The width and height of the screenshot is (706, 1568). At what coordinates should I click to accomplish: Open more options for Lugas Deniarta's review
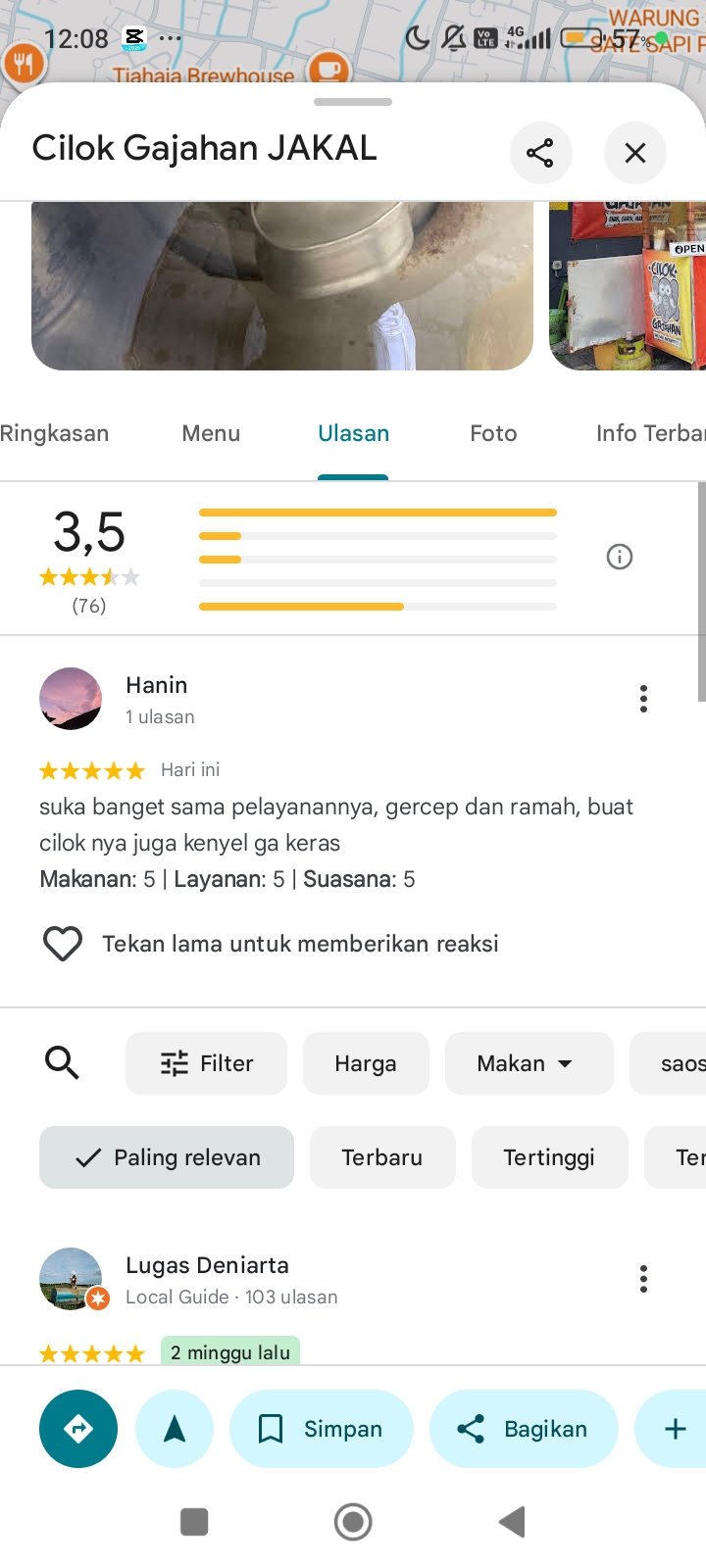coord(643,1279)
